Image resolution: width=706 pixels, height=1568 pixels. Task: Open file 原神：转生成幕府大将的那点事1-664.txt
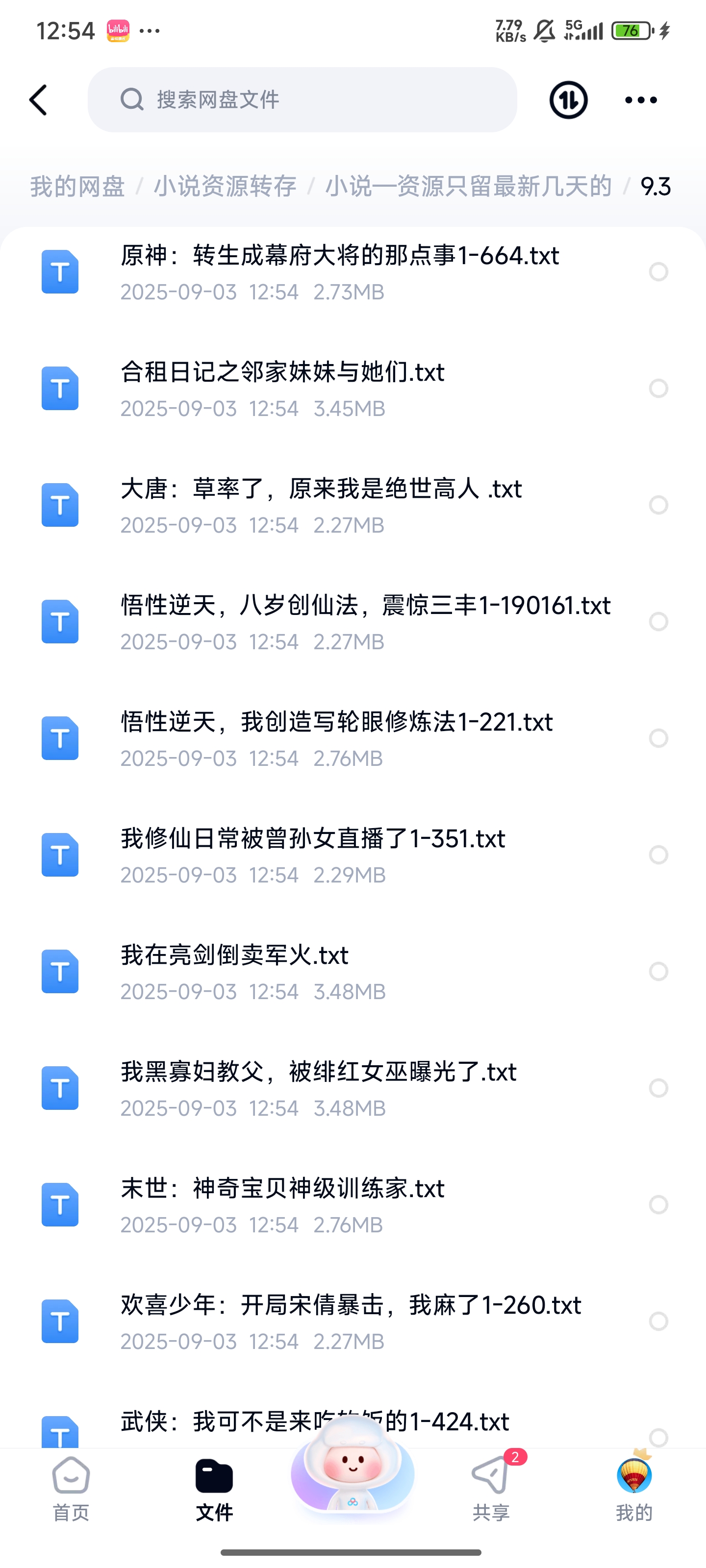click(x=339, y=271)
